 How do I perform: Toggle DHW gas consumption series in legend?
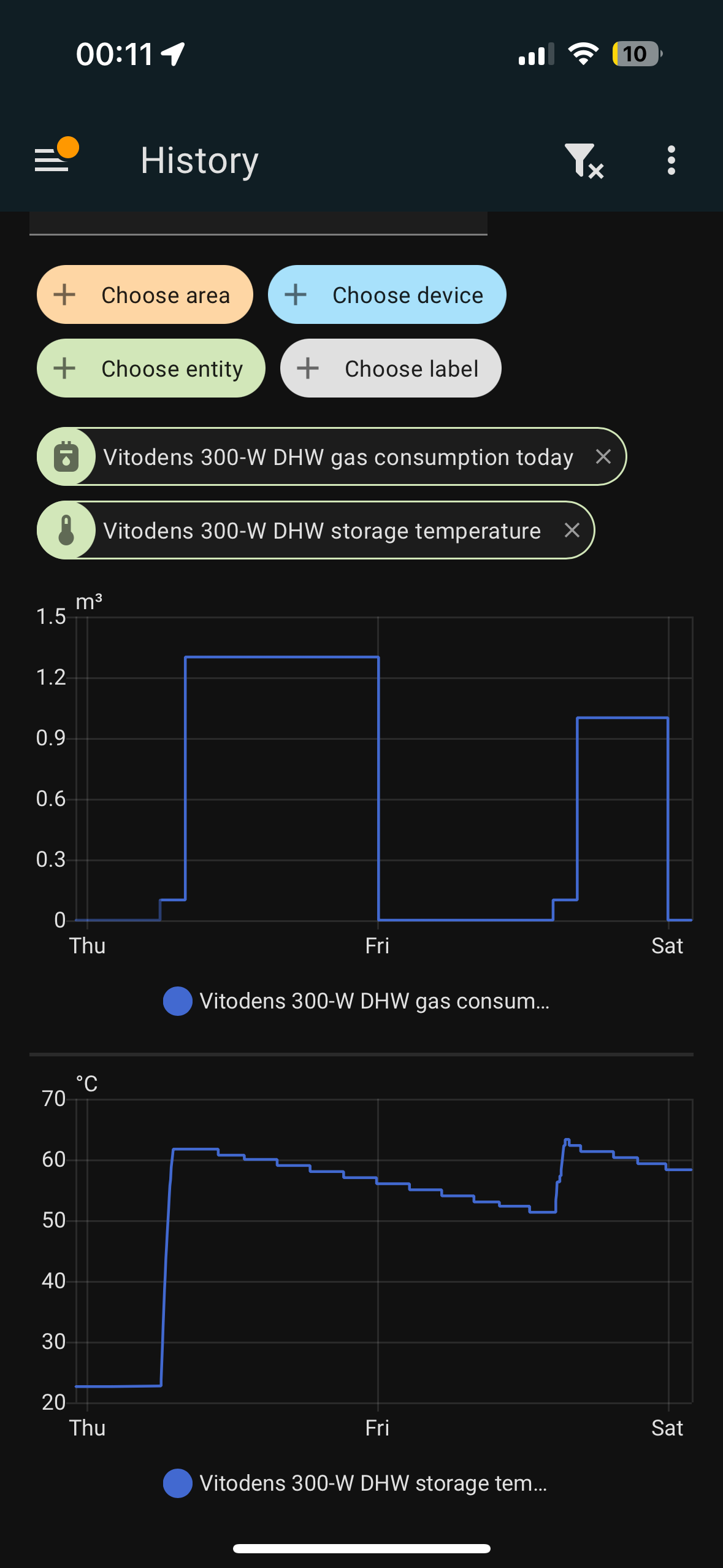(356, 1001)
